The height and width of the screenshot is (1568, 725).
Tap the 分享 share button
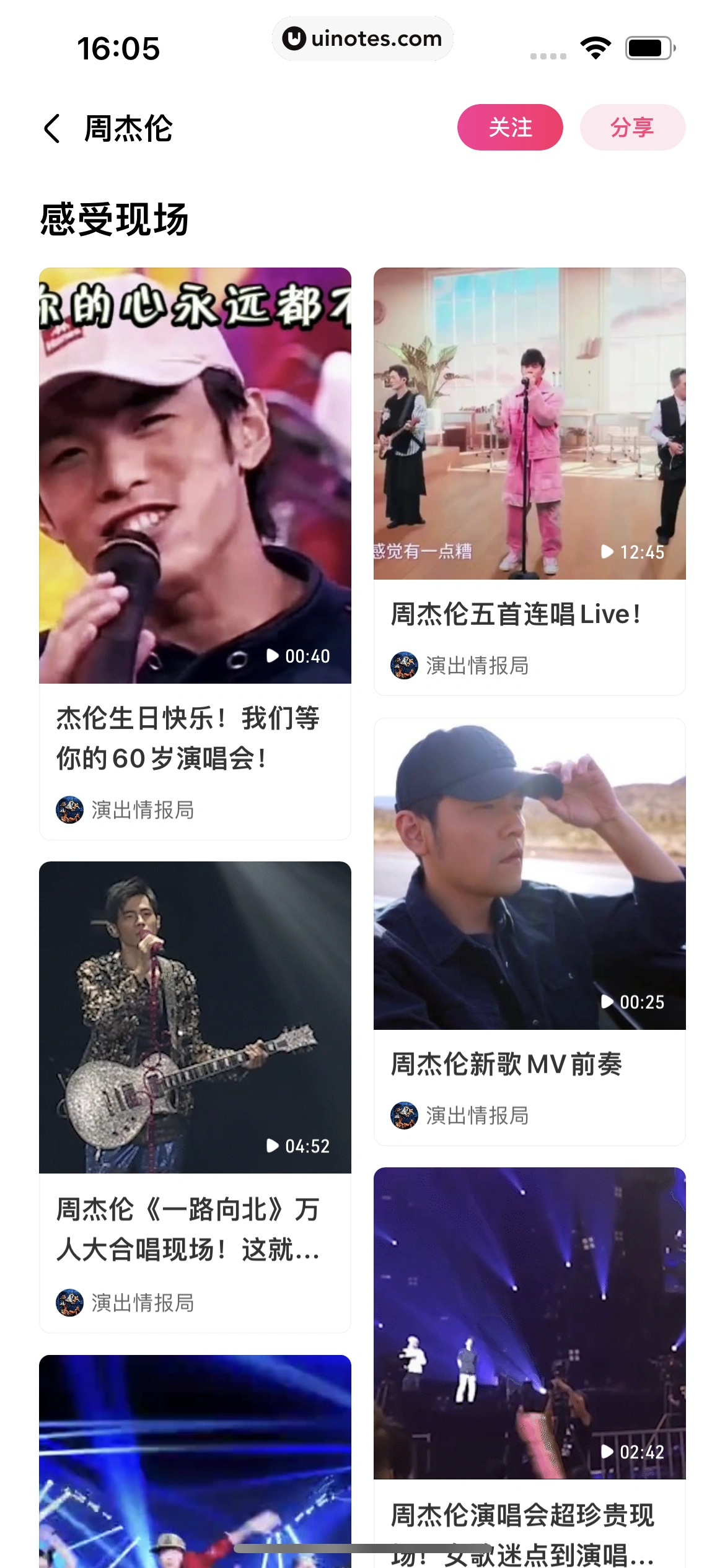point(632,128)
